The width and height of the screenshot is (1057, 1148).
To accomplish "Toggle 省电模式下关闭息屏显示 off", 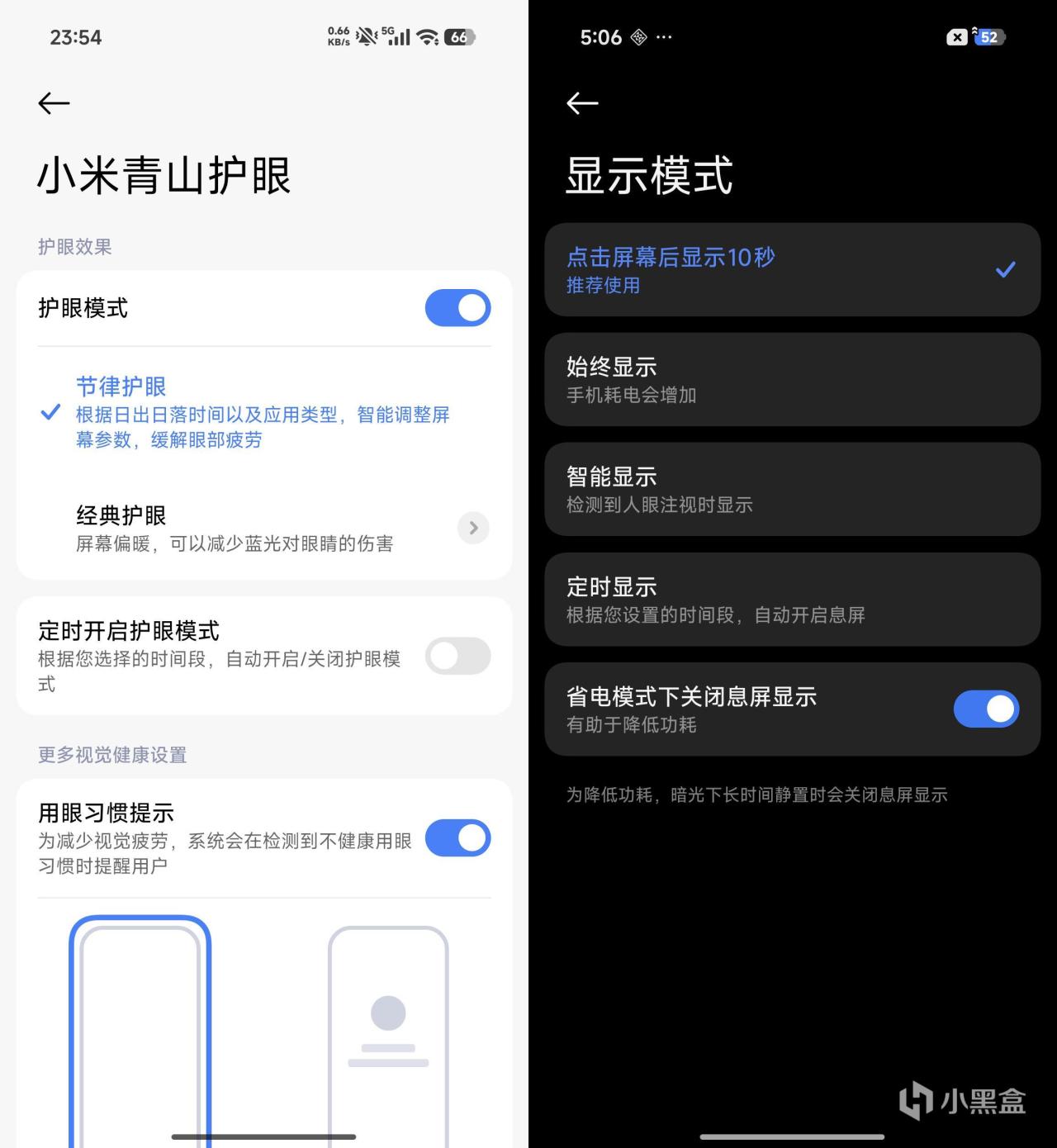I will pos(985,709).
